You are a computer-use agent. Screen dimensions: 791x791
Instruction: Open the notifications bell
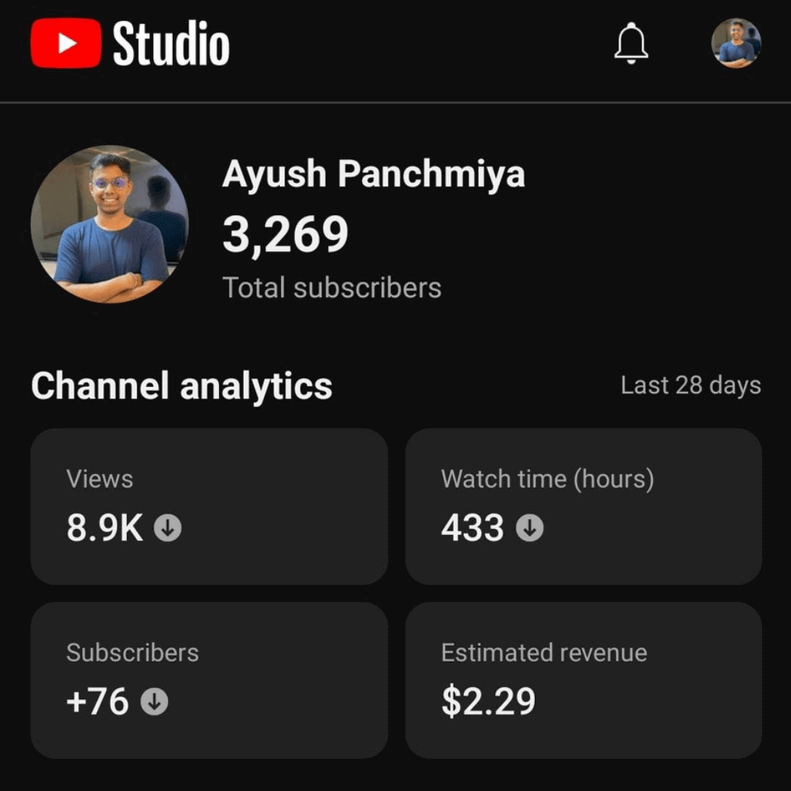click(631, 44)
